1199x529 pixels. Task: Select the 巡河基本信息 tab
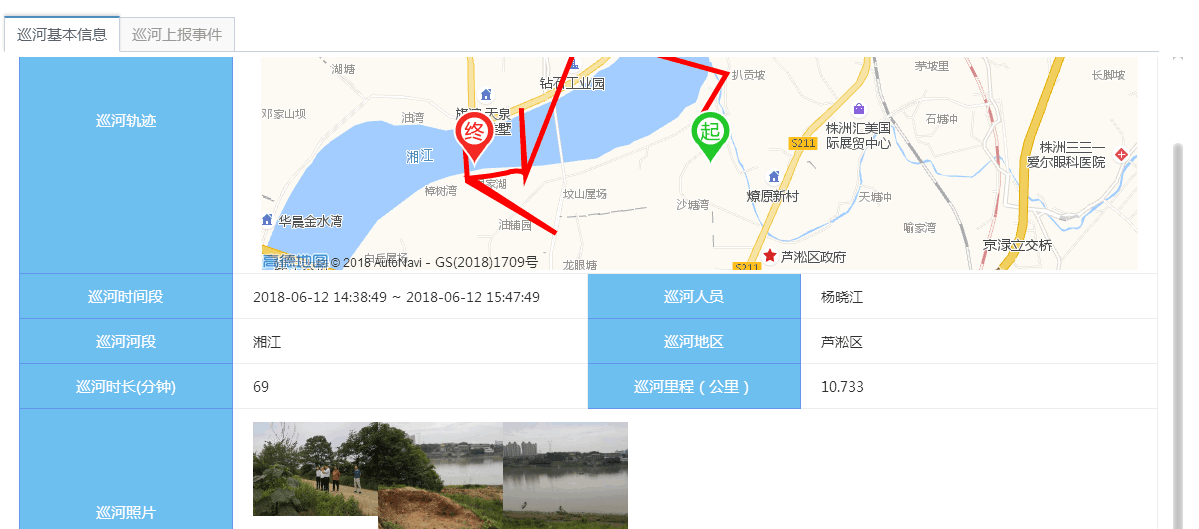pos(62,34)
